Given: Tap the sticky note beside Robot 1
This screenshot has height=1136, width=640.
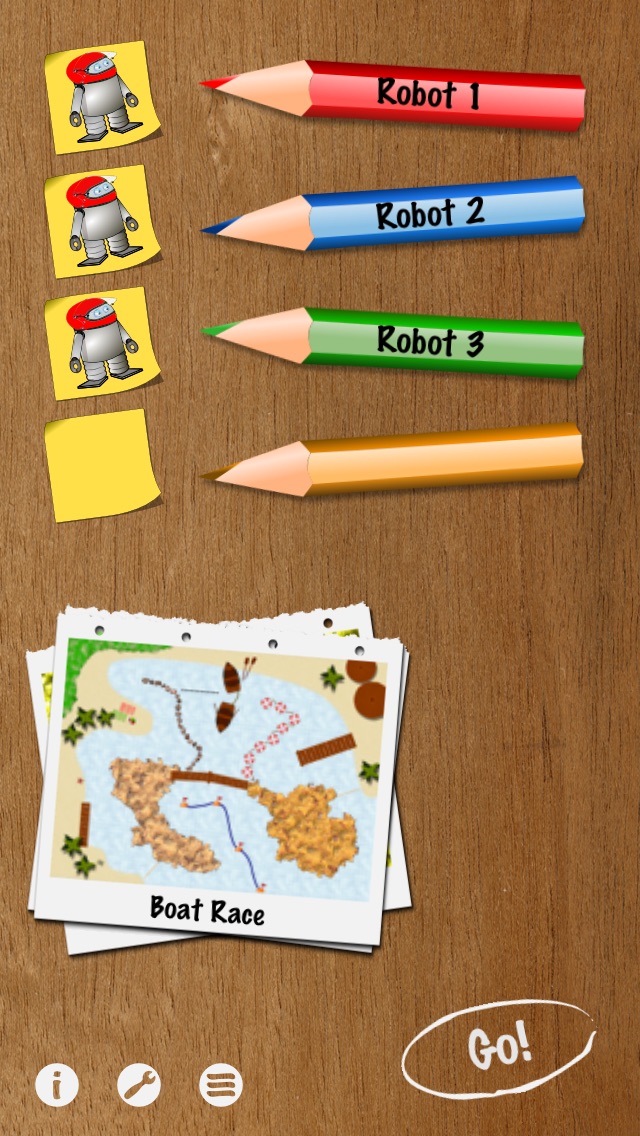Looking at the screenshot, I should point(102,97).
